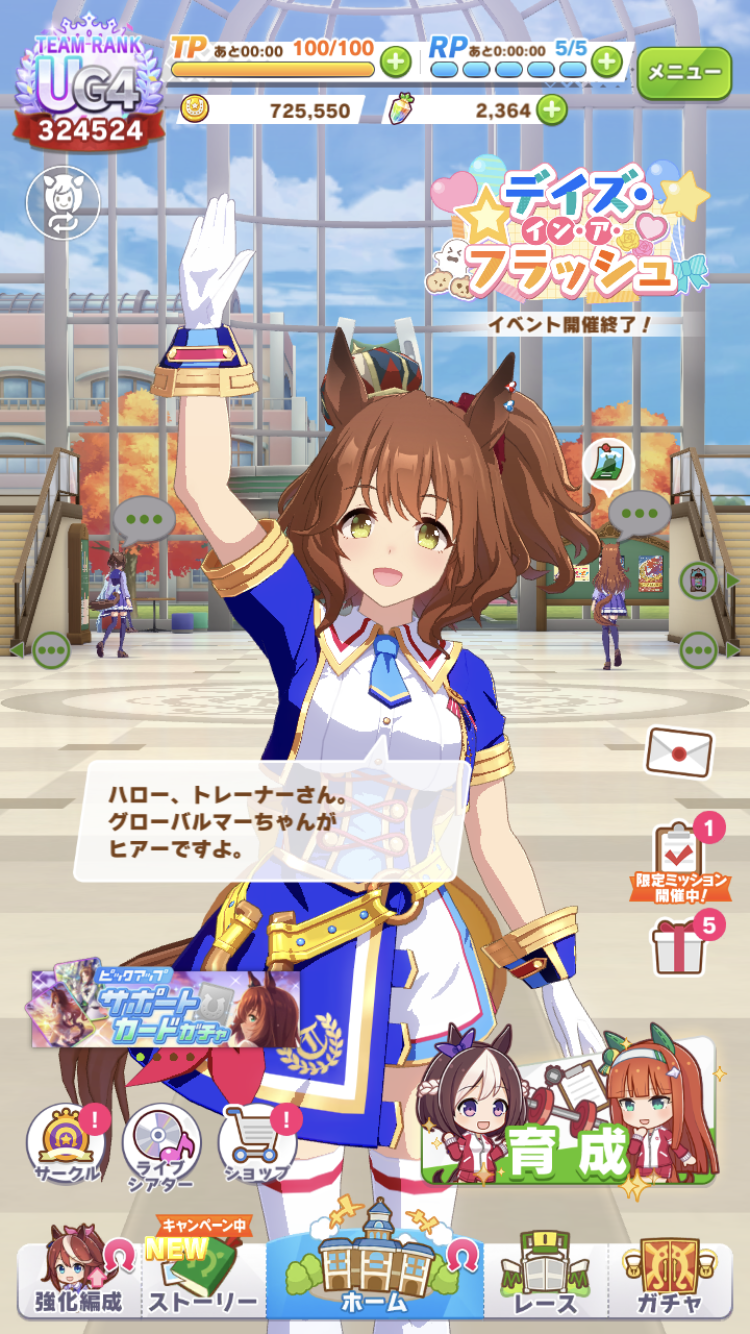Open the mail envelope icon
The image size is (750, 1334).
[678, 752]
